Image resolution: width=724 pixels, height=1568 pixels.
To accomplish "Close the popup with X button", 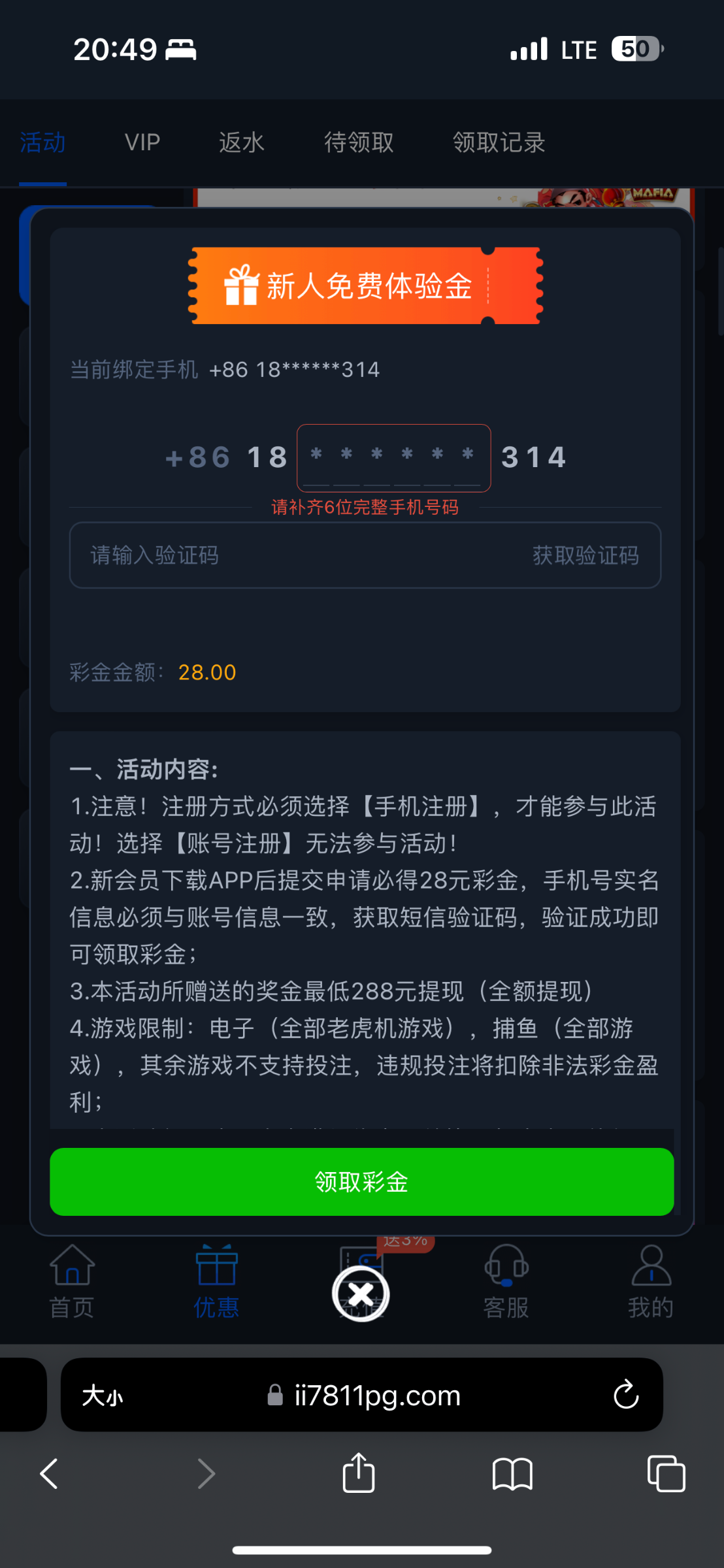I will point(361,1294).
